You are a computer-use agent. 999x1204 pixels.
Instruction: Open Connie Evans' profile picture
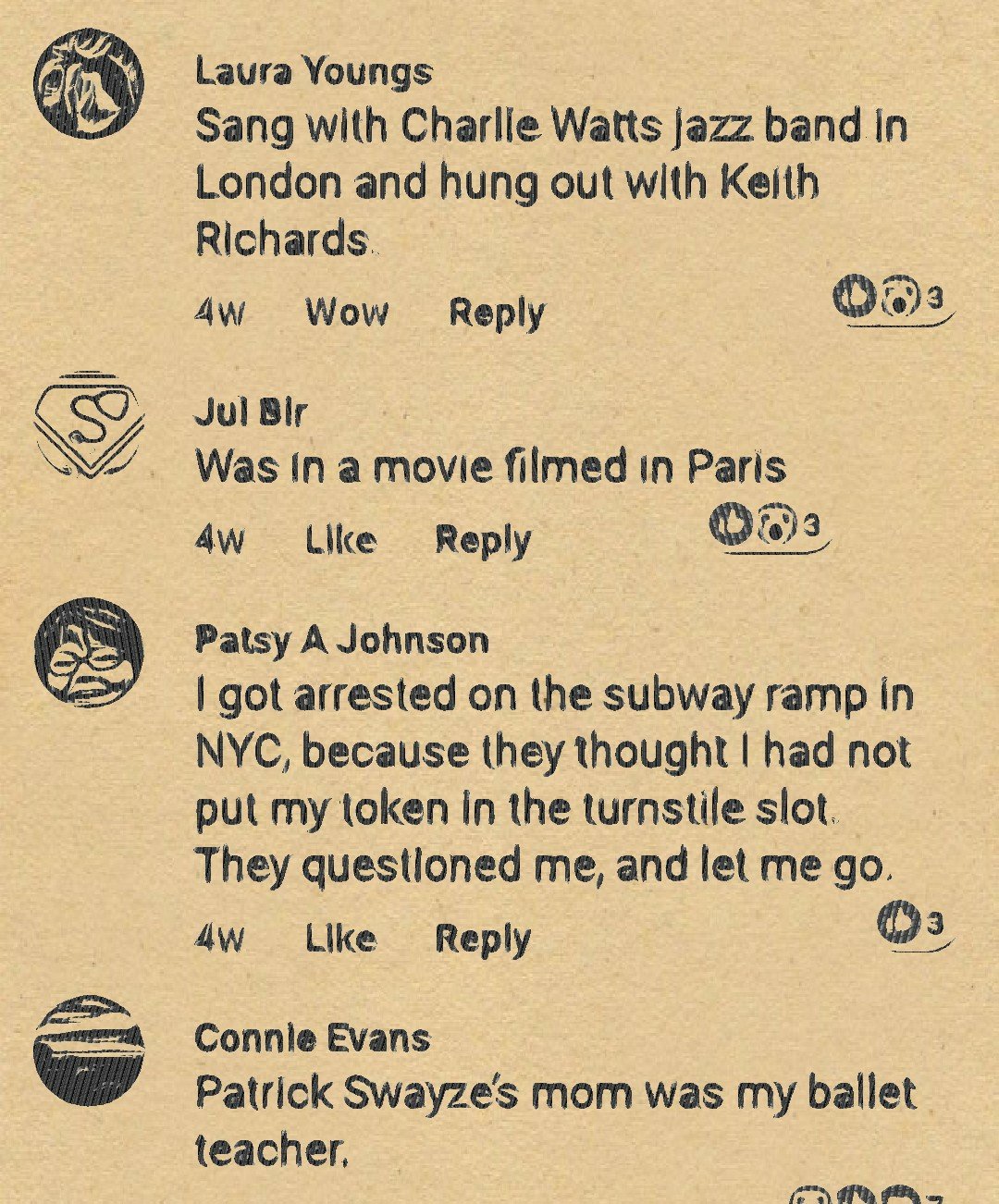click(x=89, y=1050)
